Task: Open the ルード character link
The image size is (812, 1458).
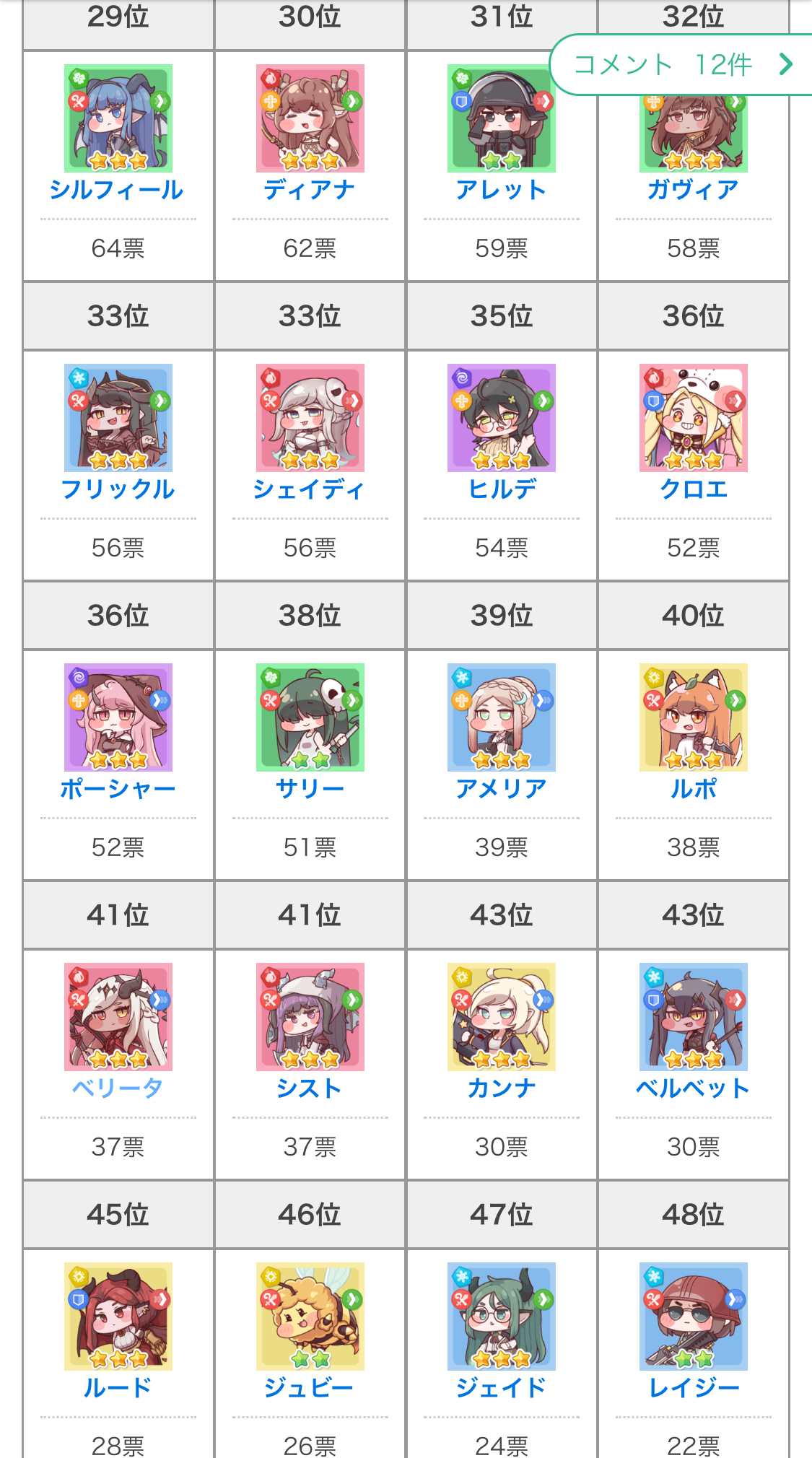Action: pyautogui.click(x=118, y=1388)
